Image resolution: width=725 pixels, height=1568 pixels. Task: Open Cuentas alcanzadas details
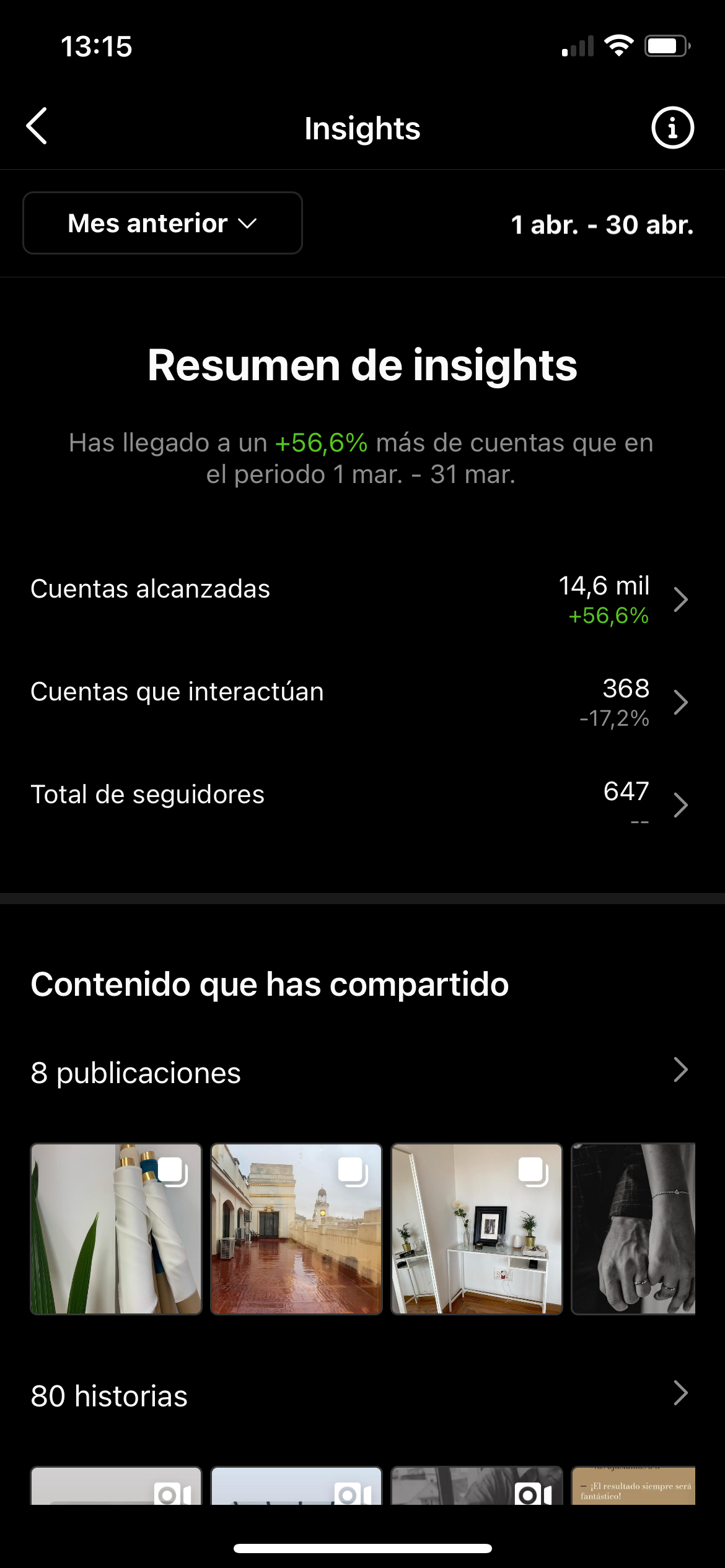coord(362,599)
